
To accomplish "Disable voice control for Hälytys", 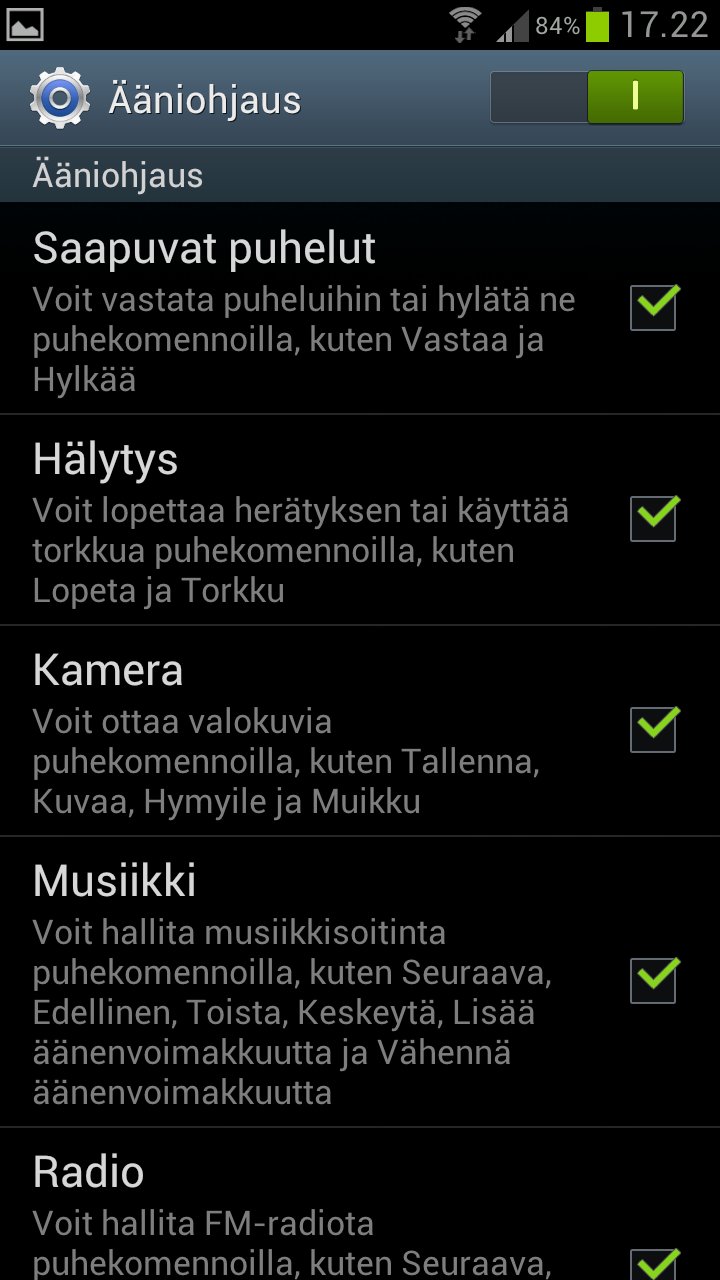I will coord(654,519).
